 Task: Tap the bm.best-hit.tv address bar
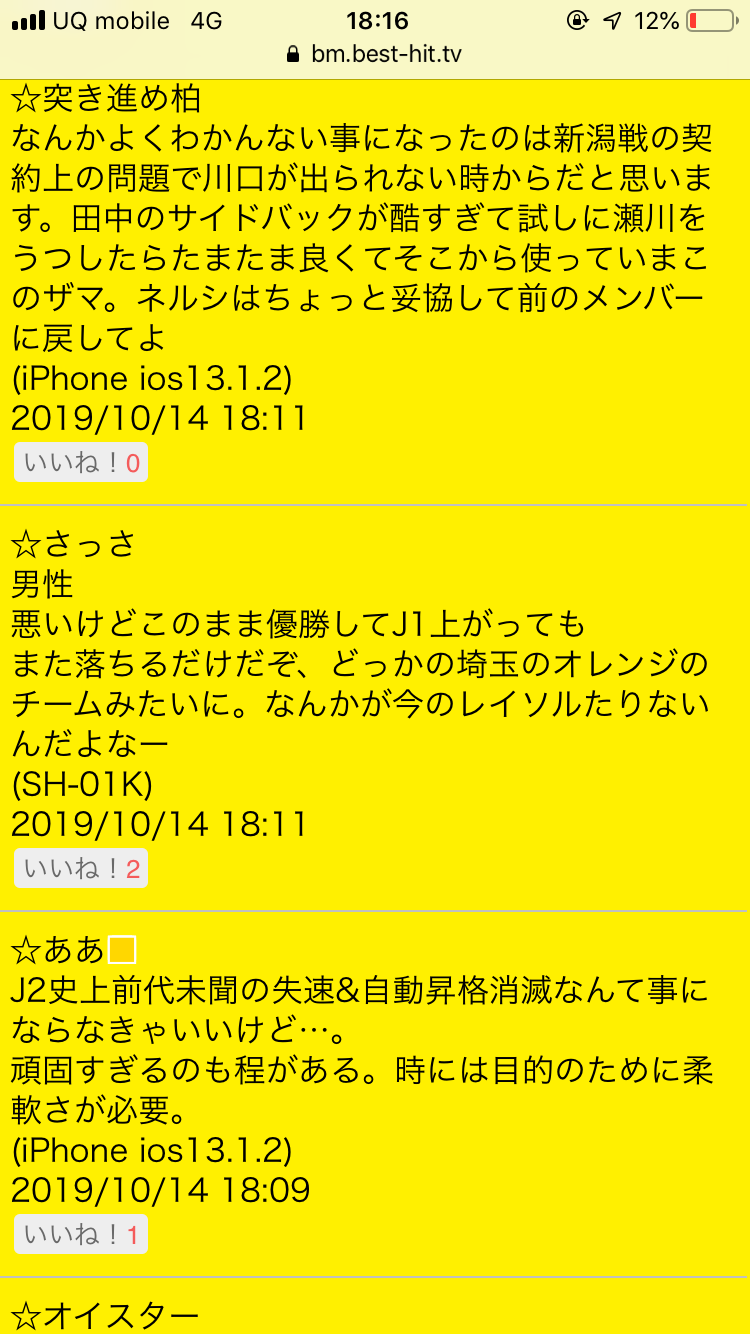pyautogui.click(x=375, y=54)
